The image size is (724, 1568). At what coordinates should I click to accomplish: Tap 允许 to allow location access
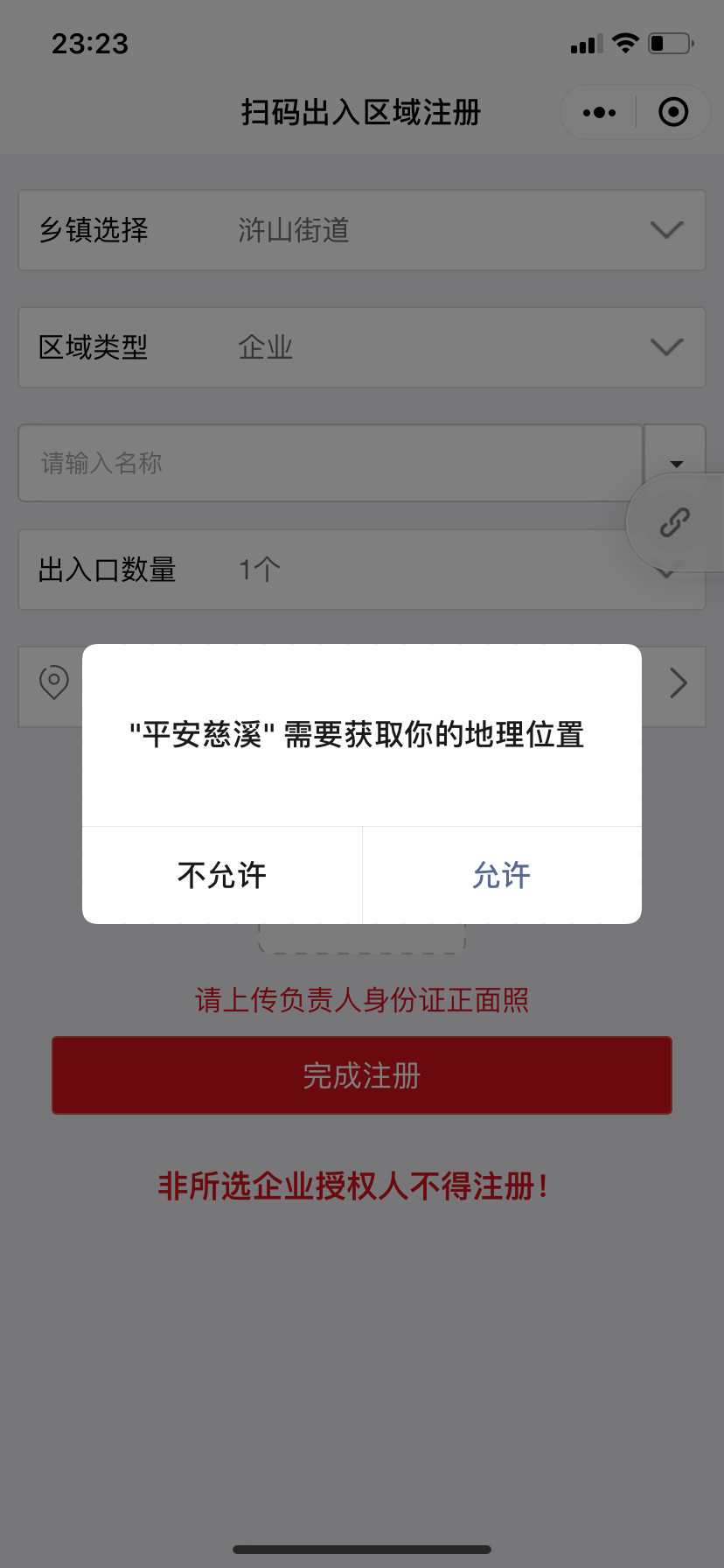(x=502, y=875)
